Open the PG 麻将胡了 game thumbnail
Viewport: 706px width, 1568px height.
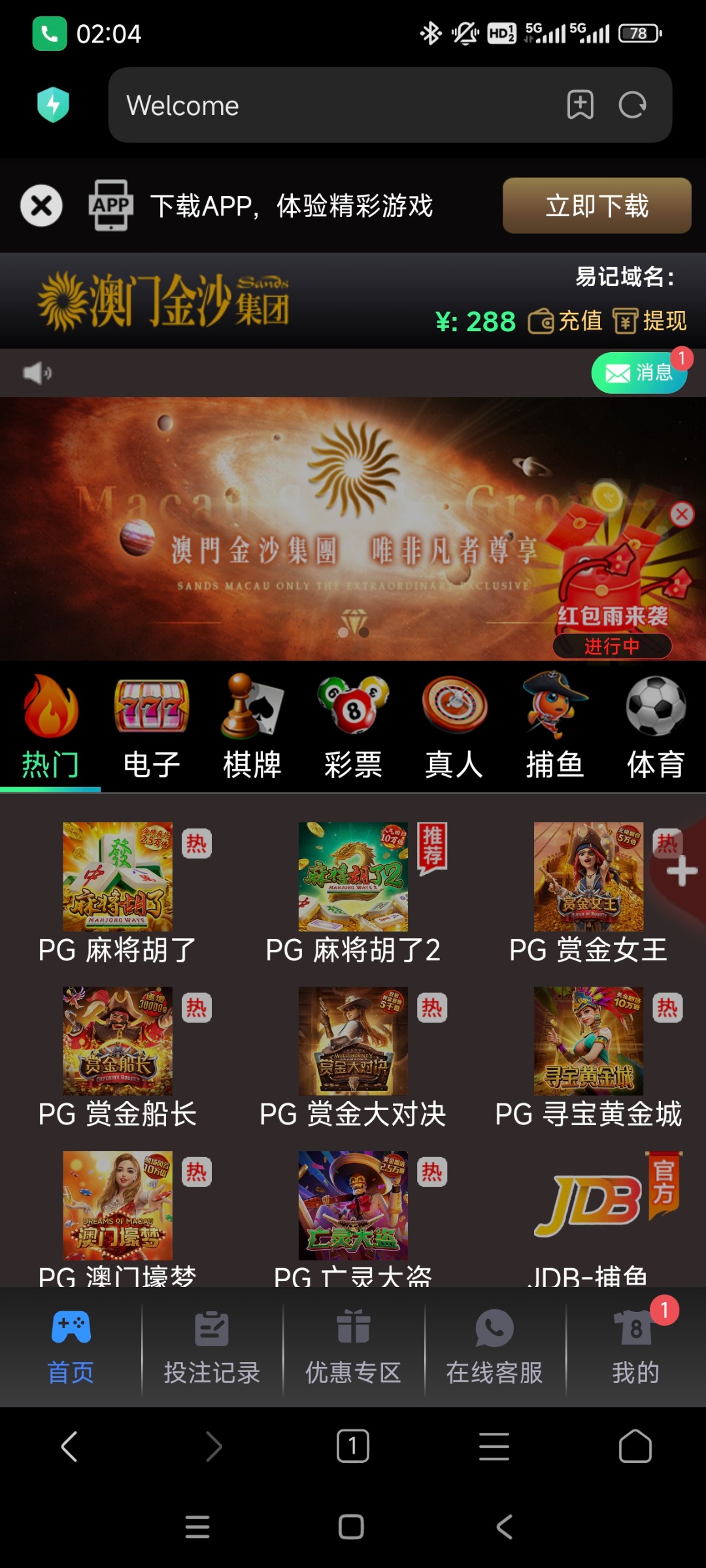click(116, 875)
